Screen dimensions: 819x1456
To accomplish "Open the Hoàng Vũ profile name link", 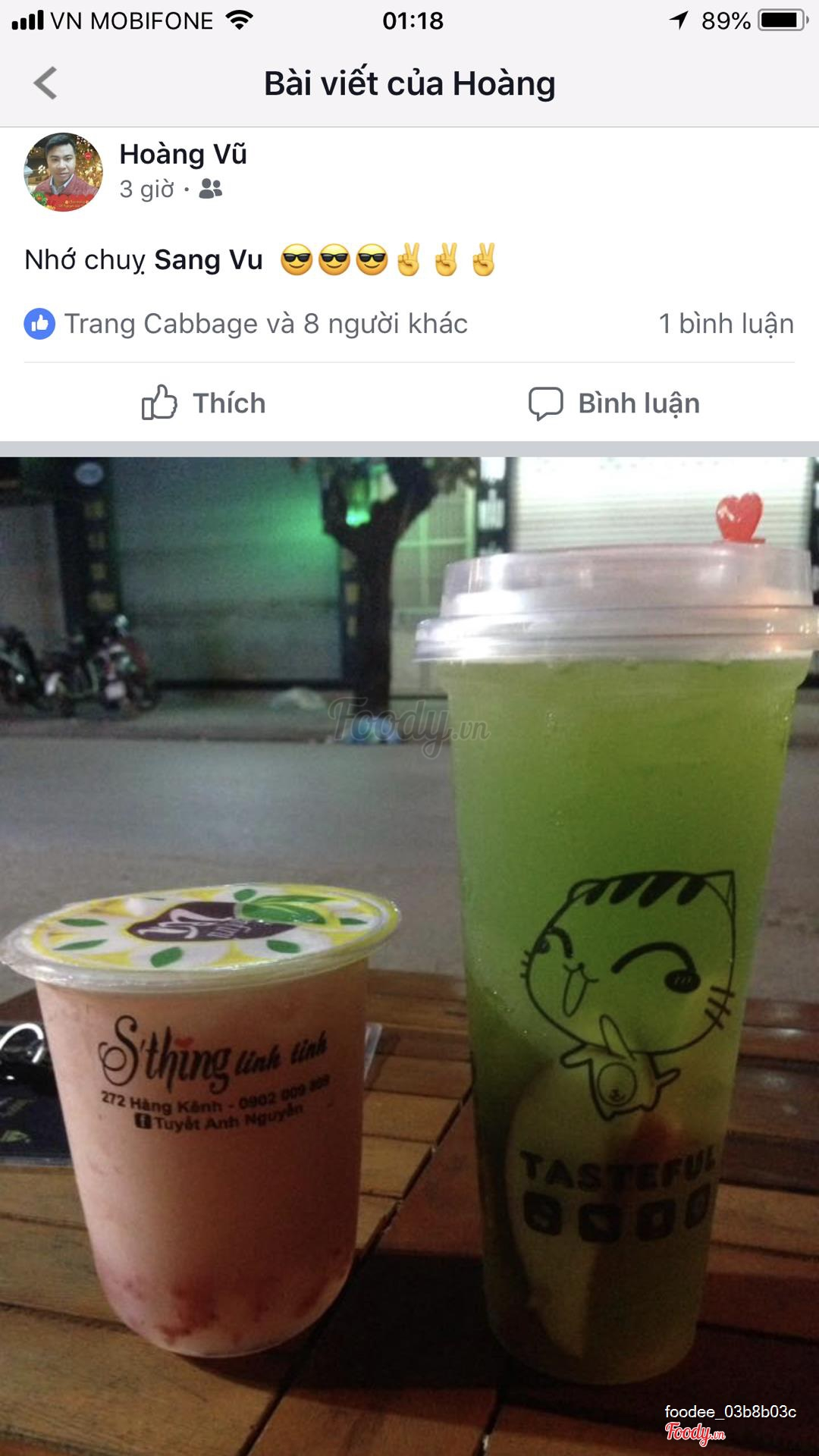I will tap(183, 154).
